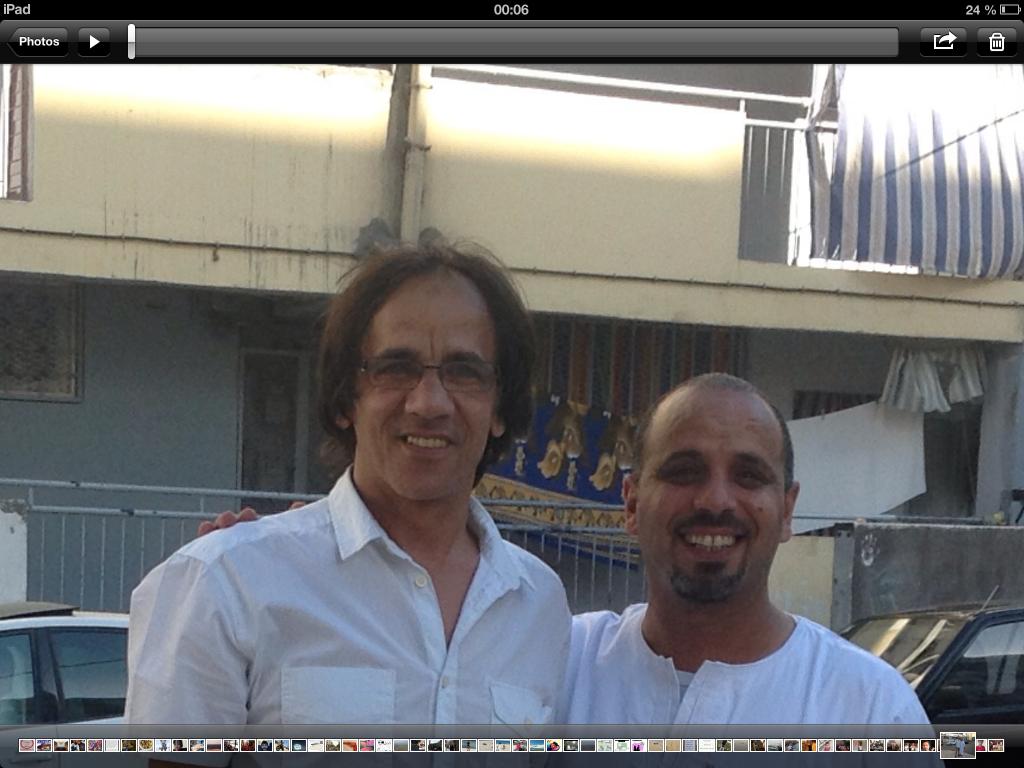Play the slideshow
This screenshot has width=1024, height=768.
[94, 42]
